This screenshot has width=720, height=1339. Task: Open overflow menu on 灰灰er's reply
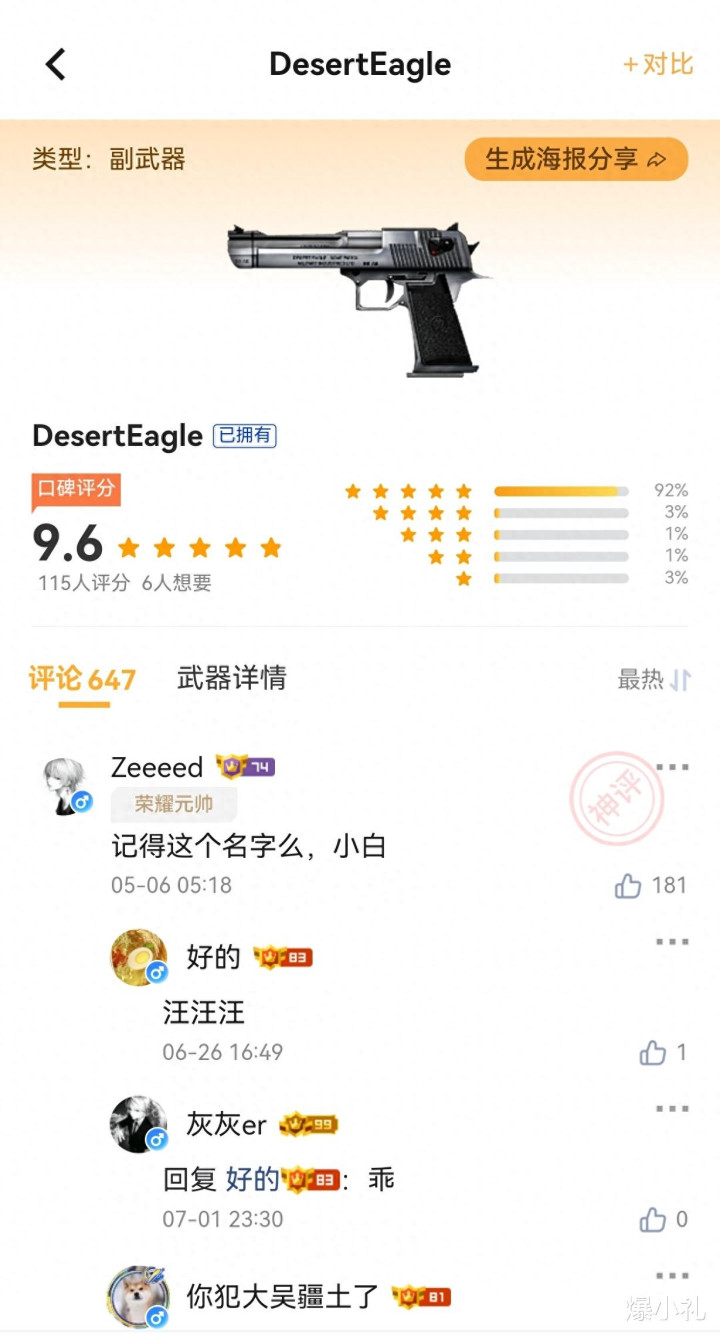672,1109
